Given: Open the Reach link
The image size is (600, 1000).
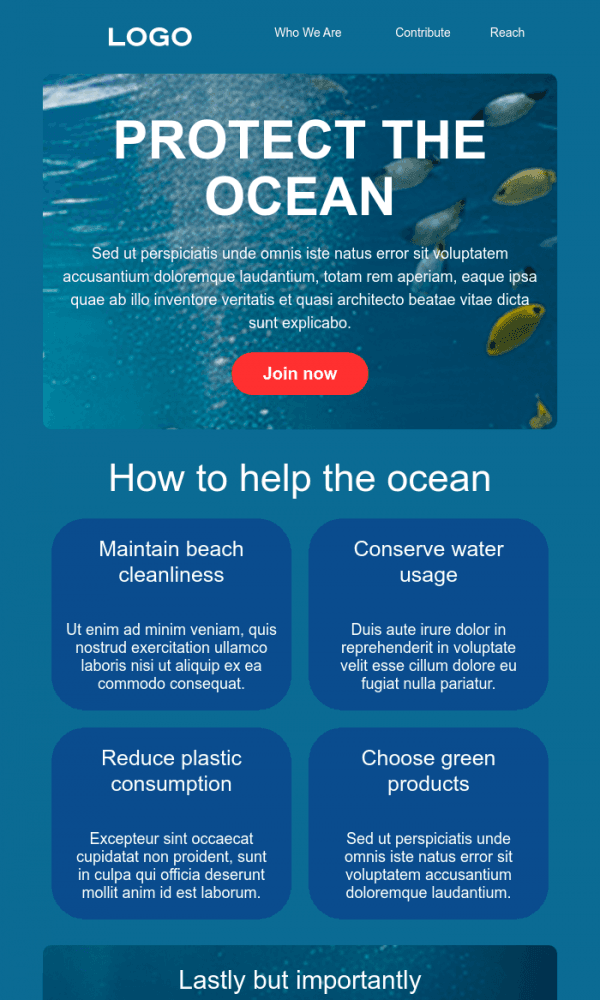Looking at the screenshot, I should click(x=507, y=33).
